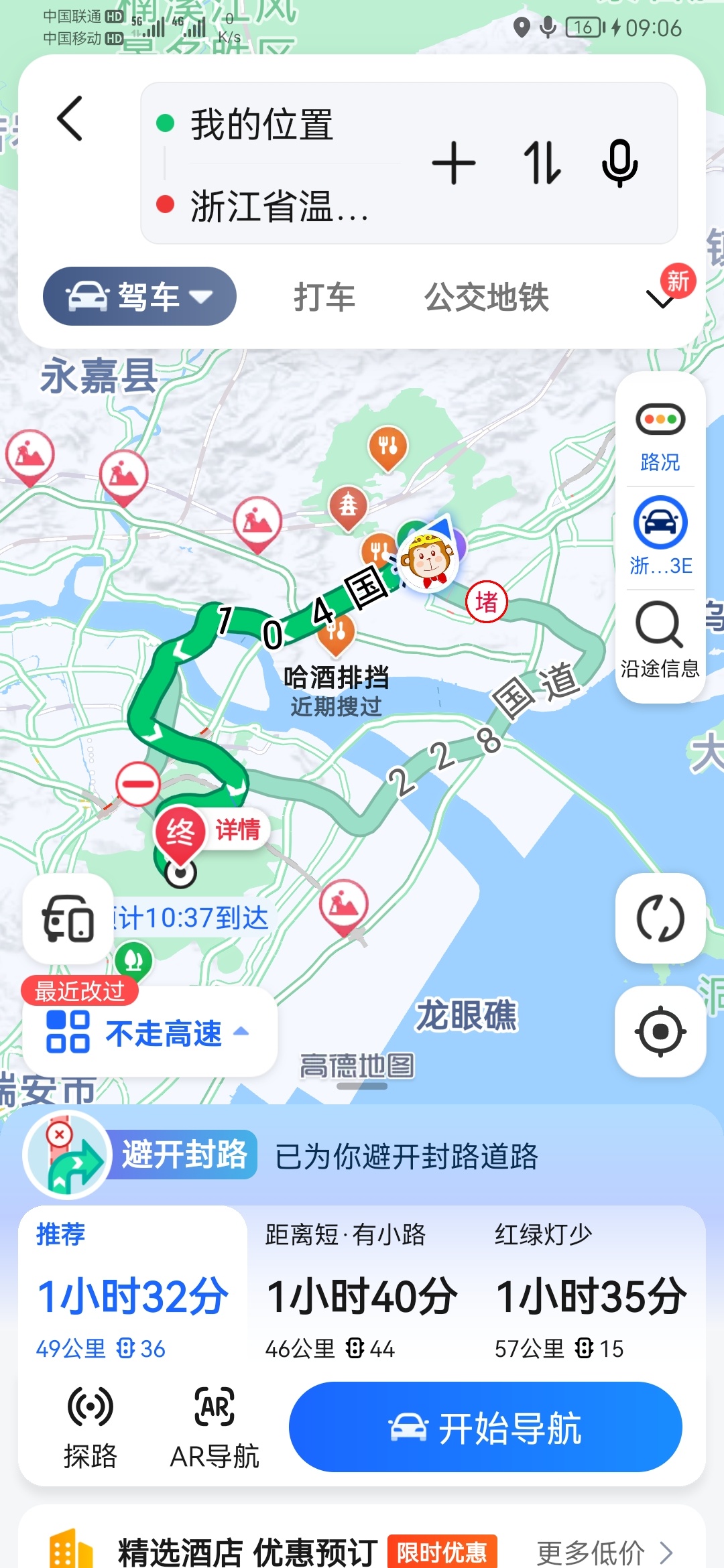Recenter map to my location

pos(660,1031)
